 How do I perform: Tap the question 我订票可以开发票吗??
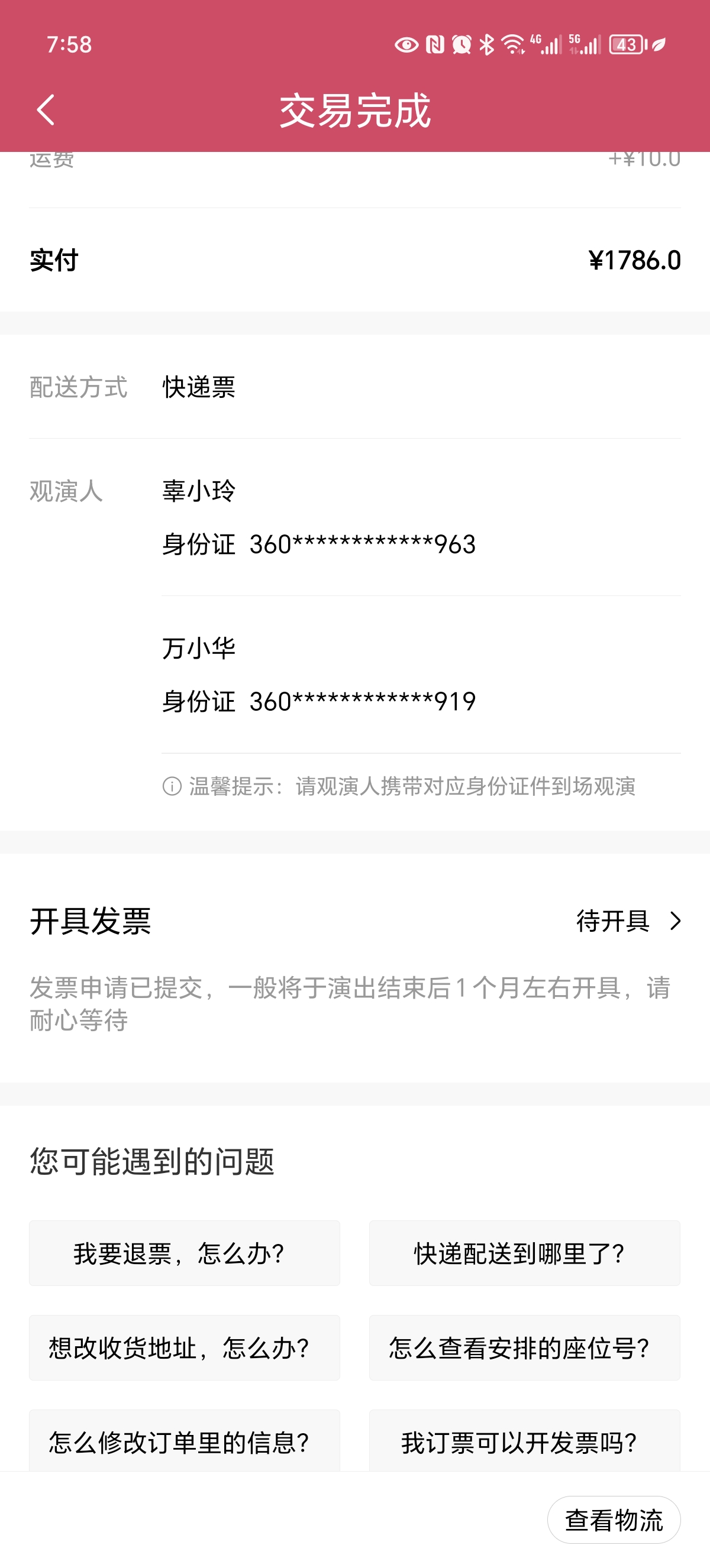[x=524, y=1441]
